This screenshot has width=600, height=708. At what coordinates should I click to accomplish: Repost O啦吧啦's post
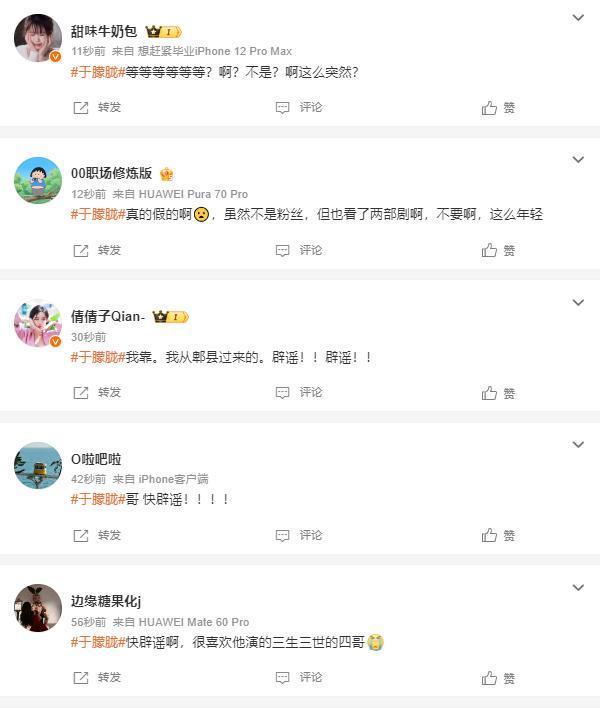point(97,535)
